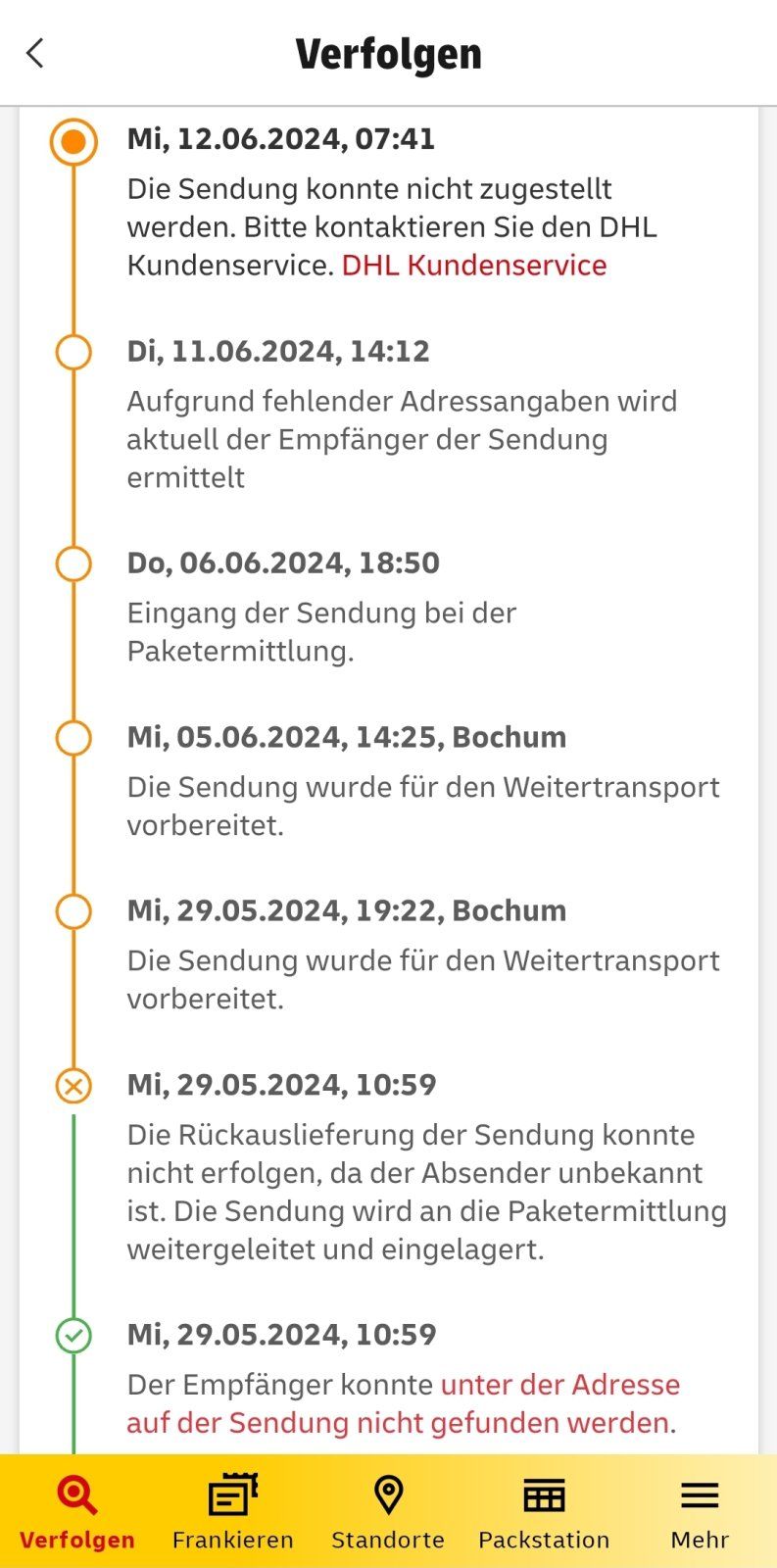Open the DHL Kundenservice link
This screenshot has height=1568, width=777.
click(474, 266)
